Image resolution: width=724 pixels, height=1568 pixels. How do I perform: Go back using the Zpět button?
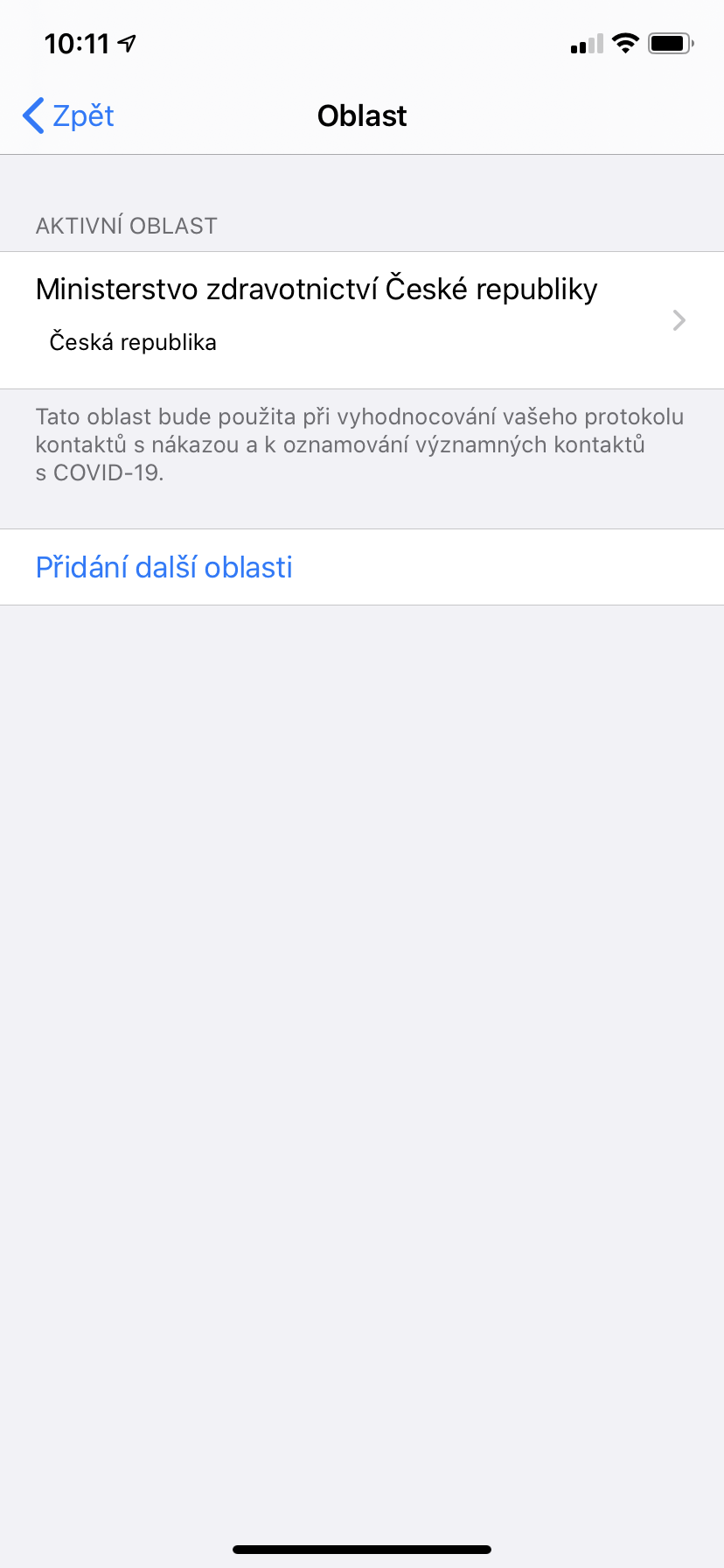pos(69,115)
